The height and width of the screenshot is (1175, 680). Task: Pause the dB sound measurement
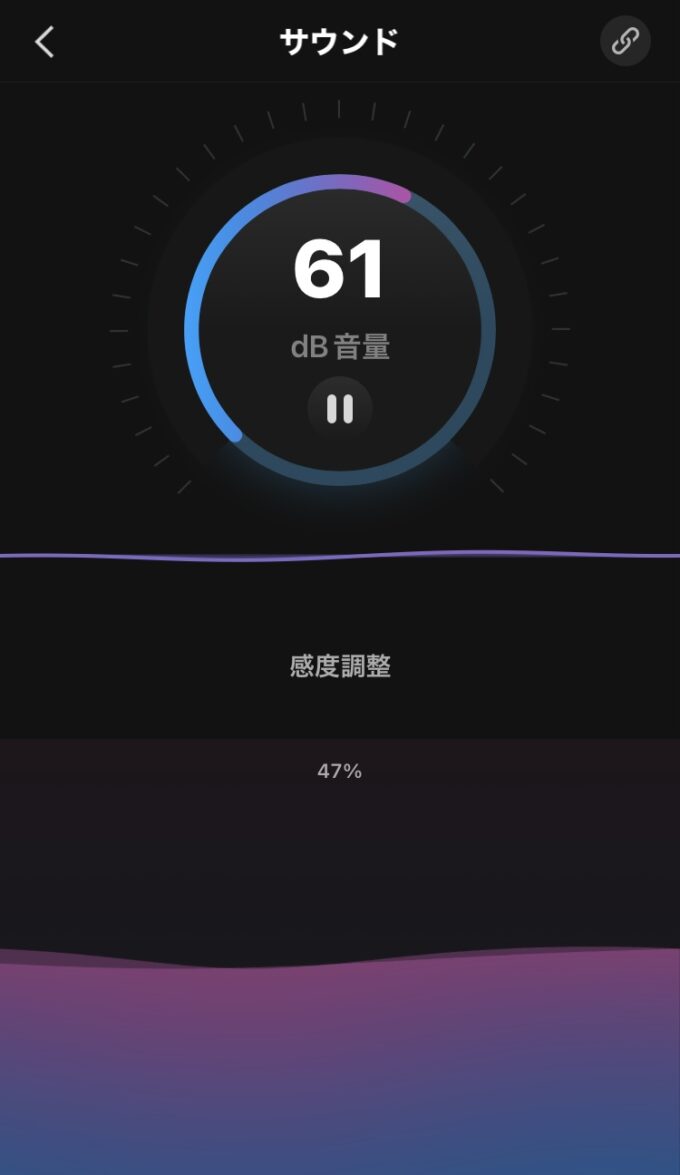(340, 409)
